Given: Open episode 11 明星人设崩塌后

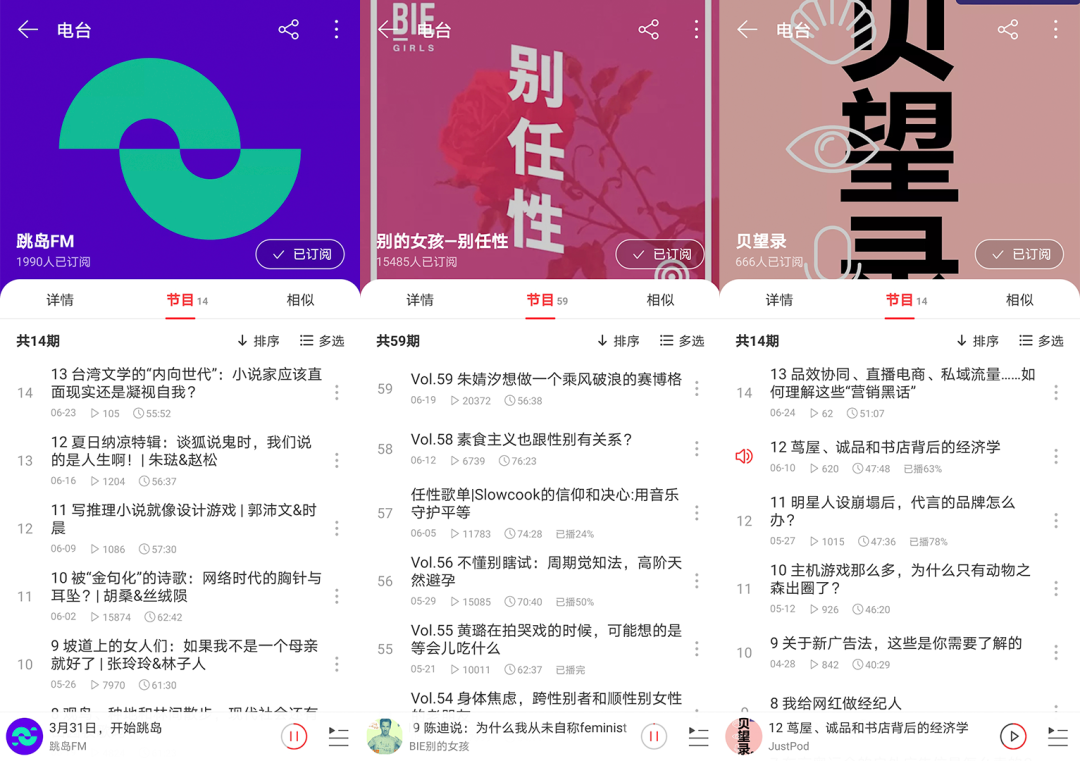Looking at the screenshot, I should [x=892, y=511].
